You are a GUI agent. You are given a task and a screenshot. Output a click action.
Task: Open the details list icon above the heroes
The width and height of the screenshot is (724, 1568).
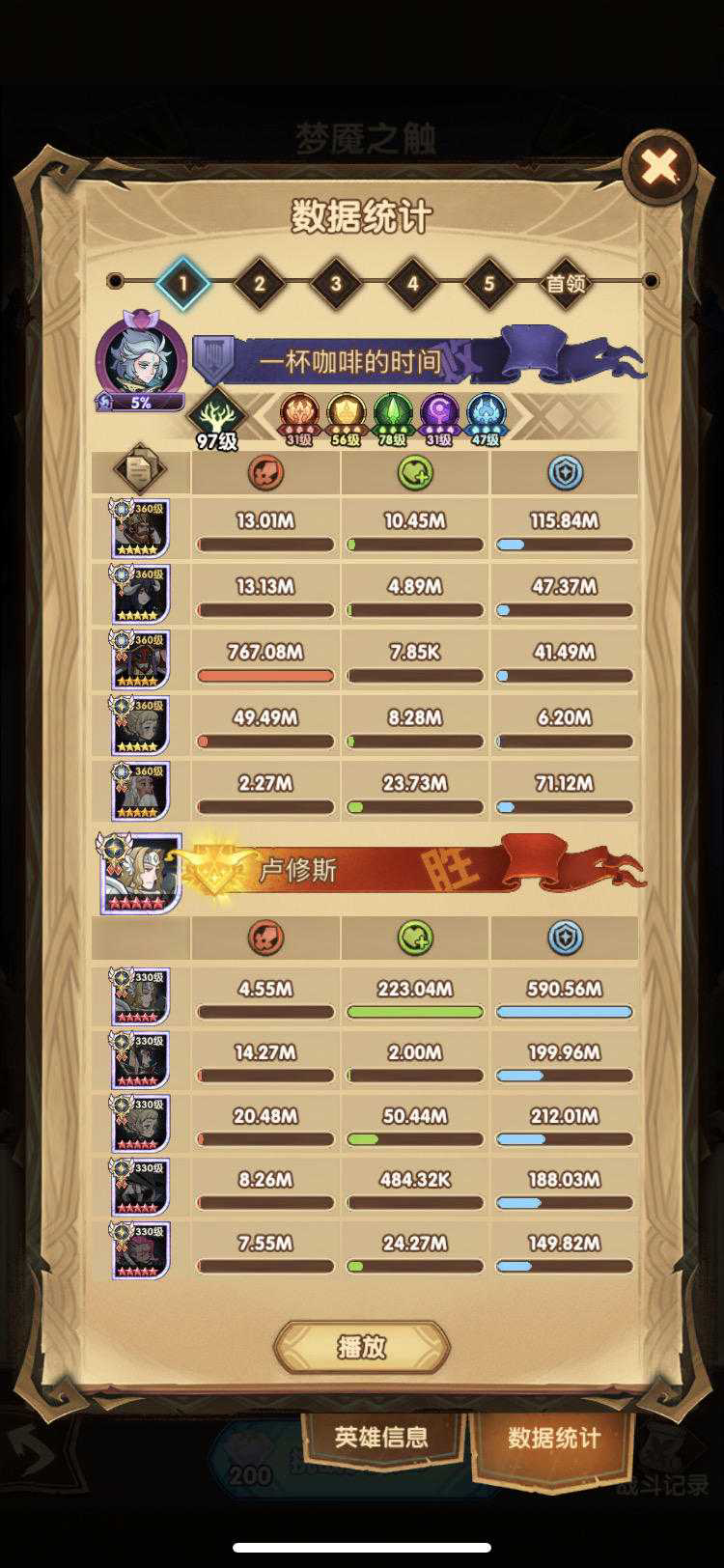140,470
